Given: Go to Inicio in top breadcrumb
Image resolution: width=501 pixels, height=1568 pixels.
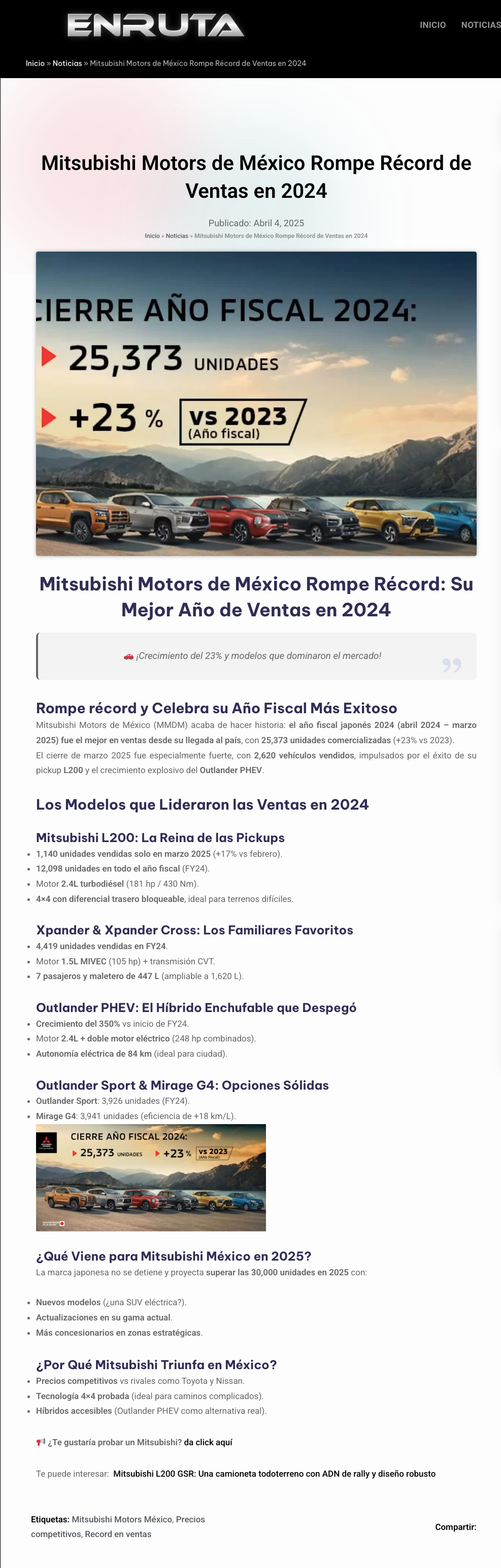Looking at the screenshot, I should (x=35, y=63).
